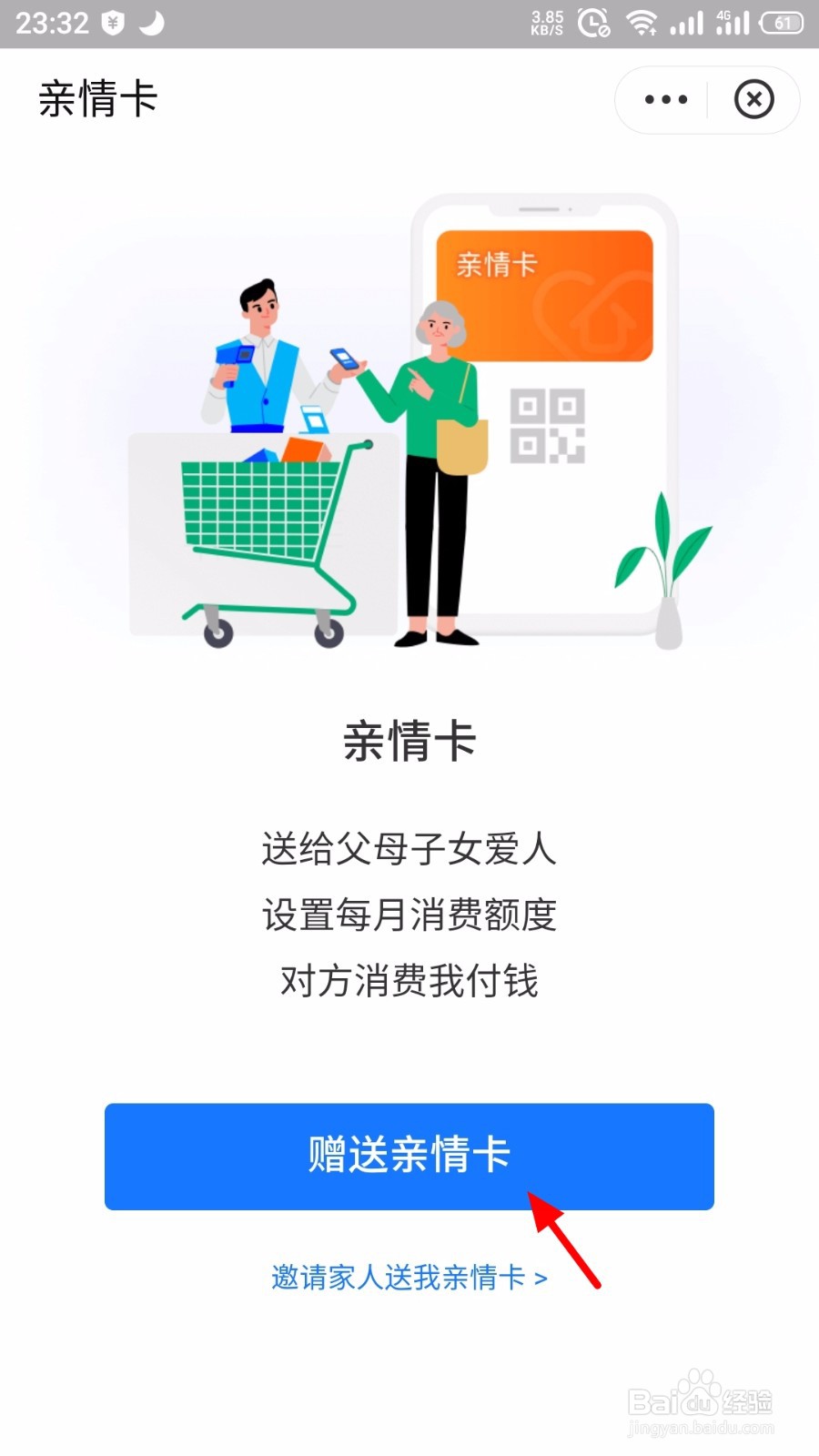This screenshot has height=1456, width=819.
Task: Tap the network speed readout 3.85 KB/s
Action: click(x=547, y=22)
